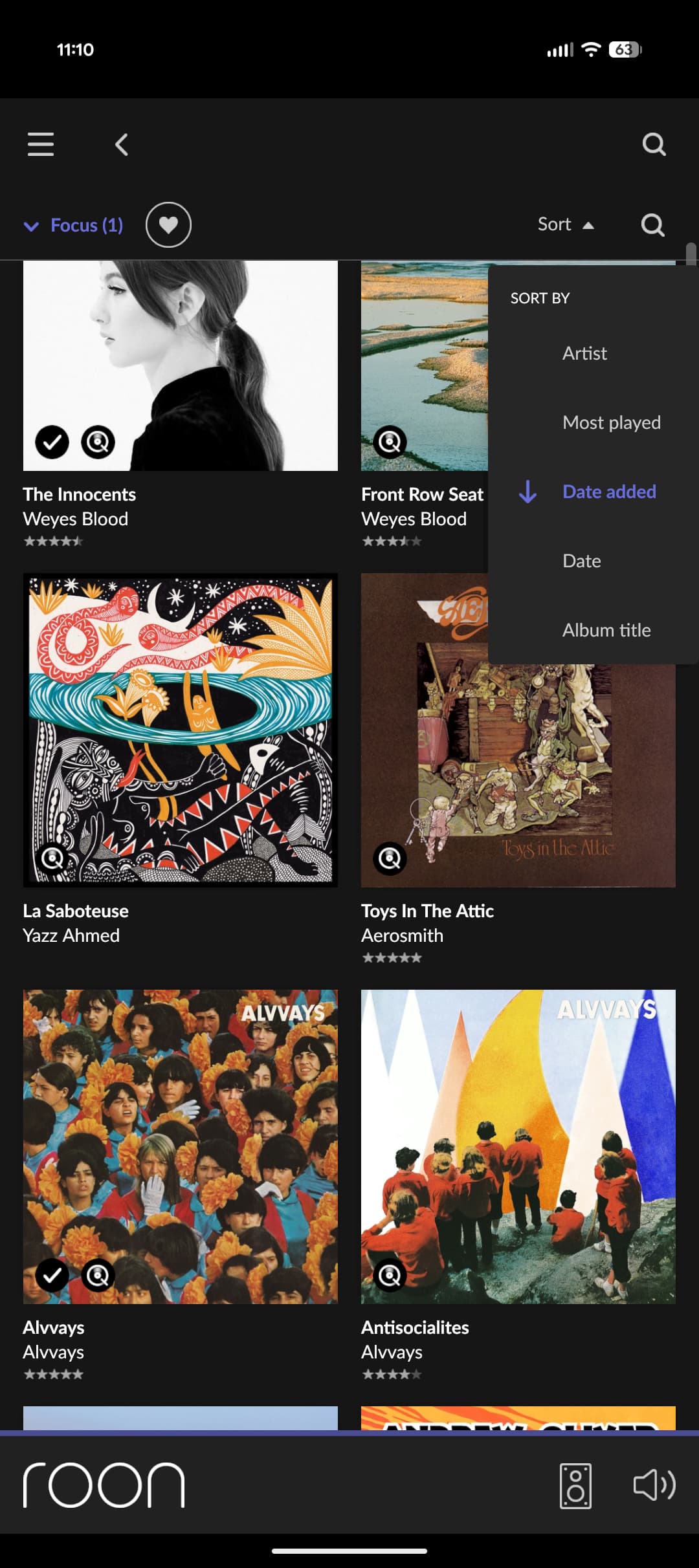This screenshot has width=699, height=1568.
Task: Collapse the Sort dropdown
Action: [x=565, y=224]
